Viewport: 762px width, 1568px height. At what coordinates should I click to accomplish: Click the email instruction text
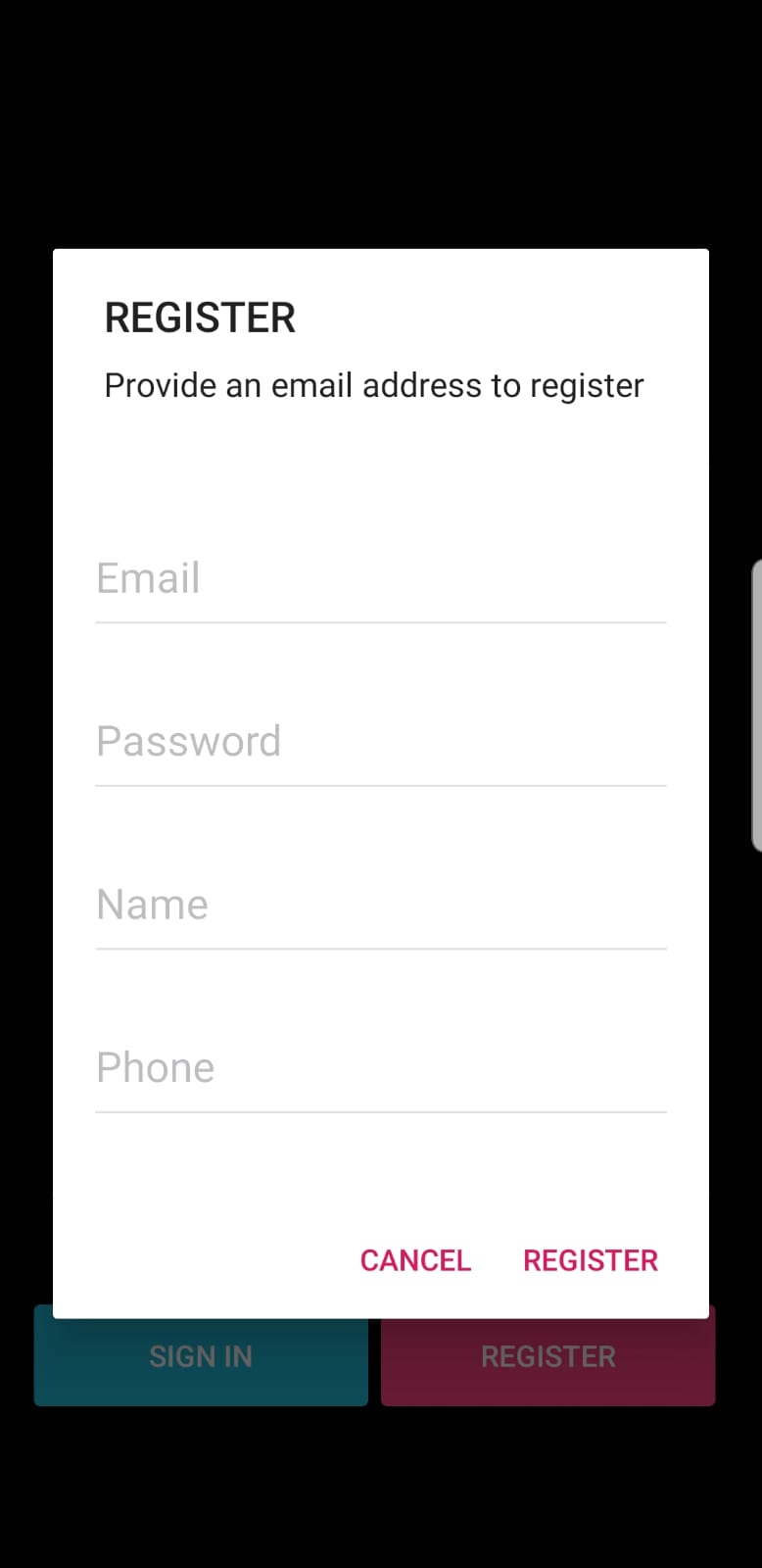pyautogui.click(x=373, y=384)
